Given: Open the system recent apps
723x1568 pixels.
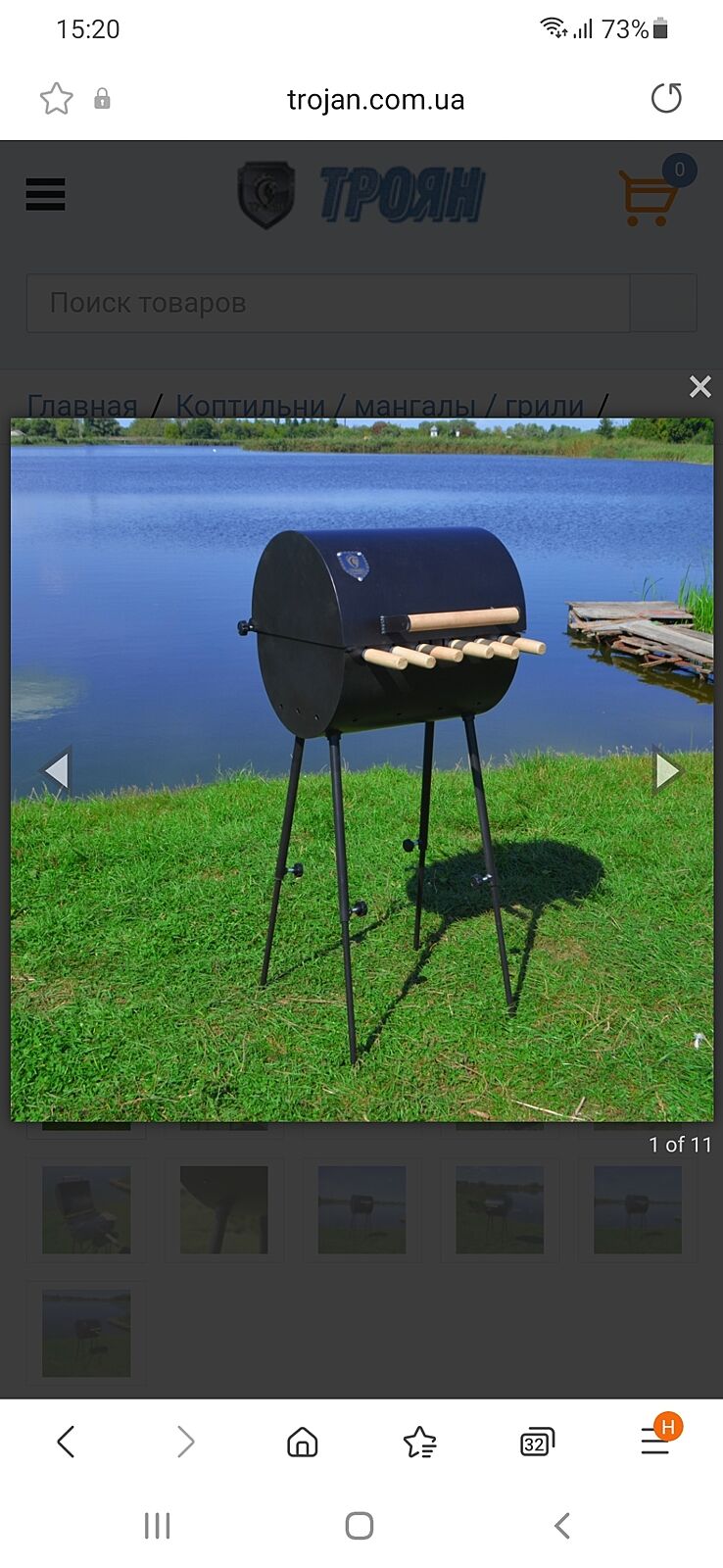Looking at the screenshot, I should coord(157,1526).
